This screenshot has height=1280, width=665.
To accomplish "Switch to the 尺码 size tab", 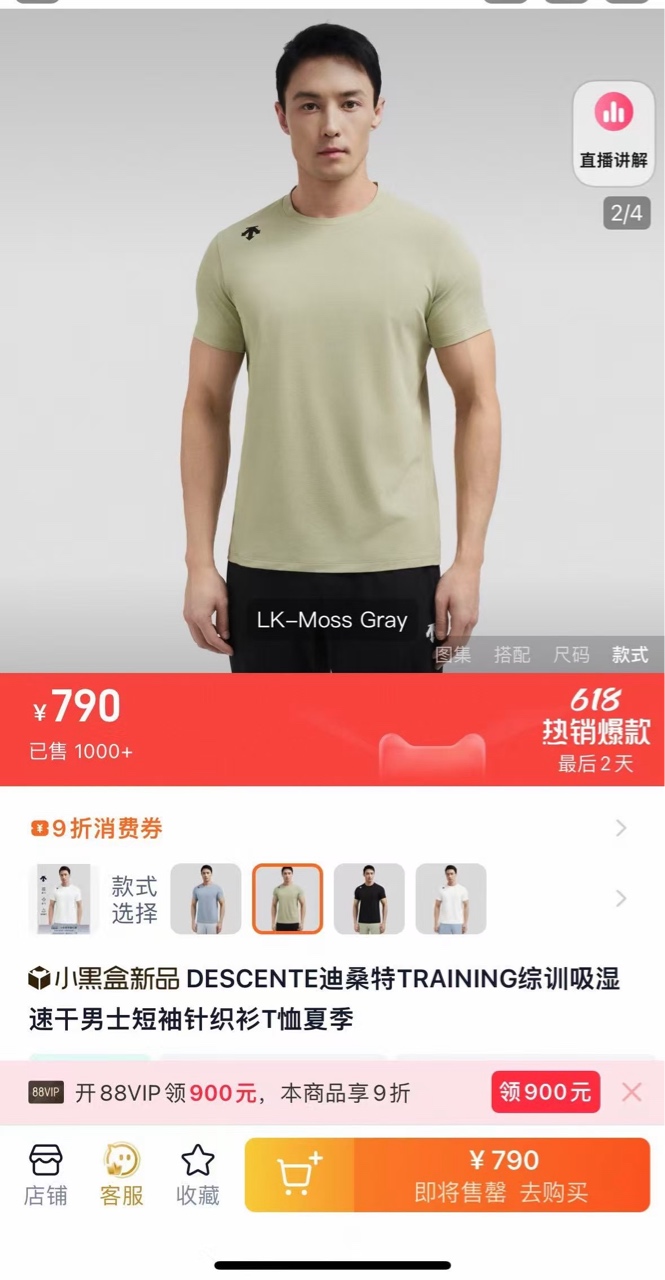I will [x=571, y=655].
